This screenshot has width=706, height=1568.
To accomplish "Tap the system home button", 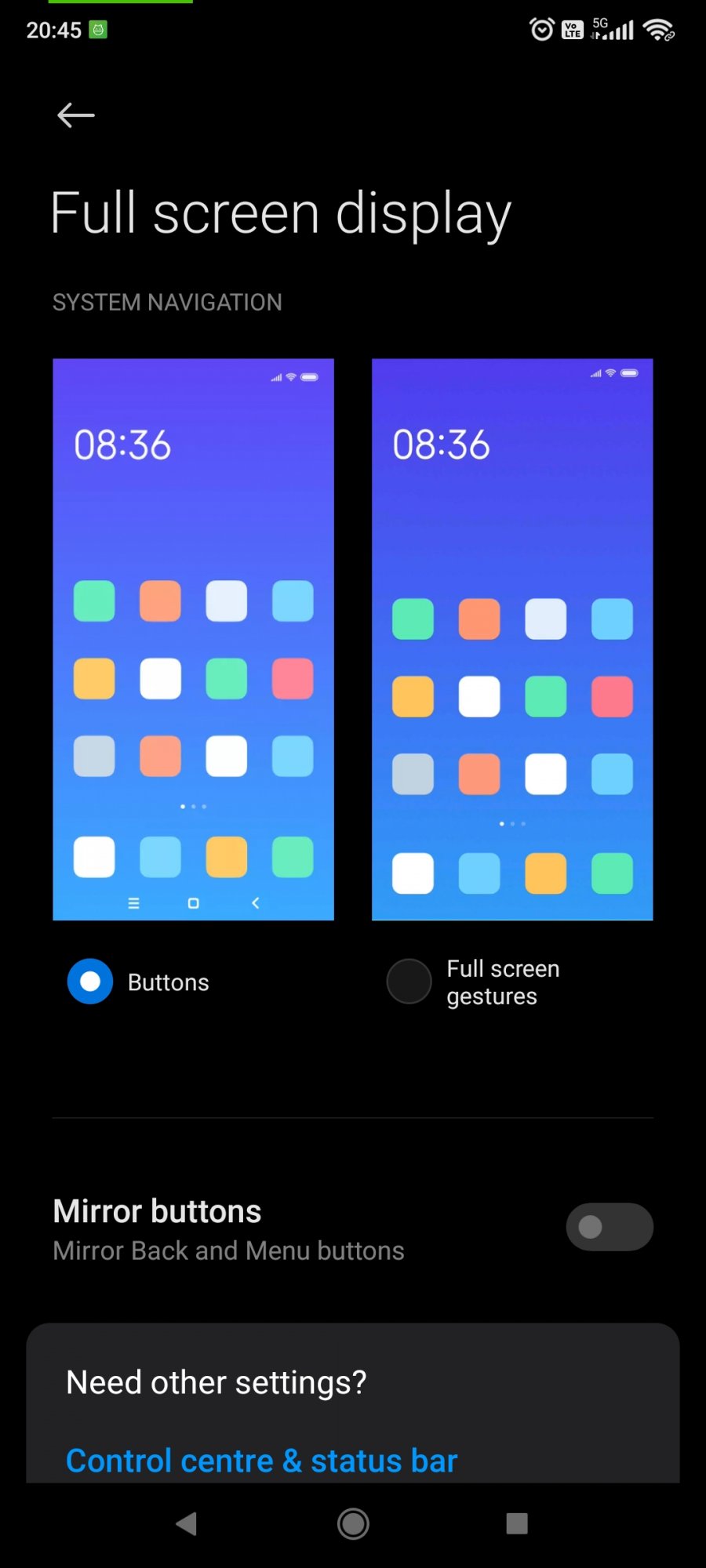I will [353, 1523].
